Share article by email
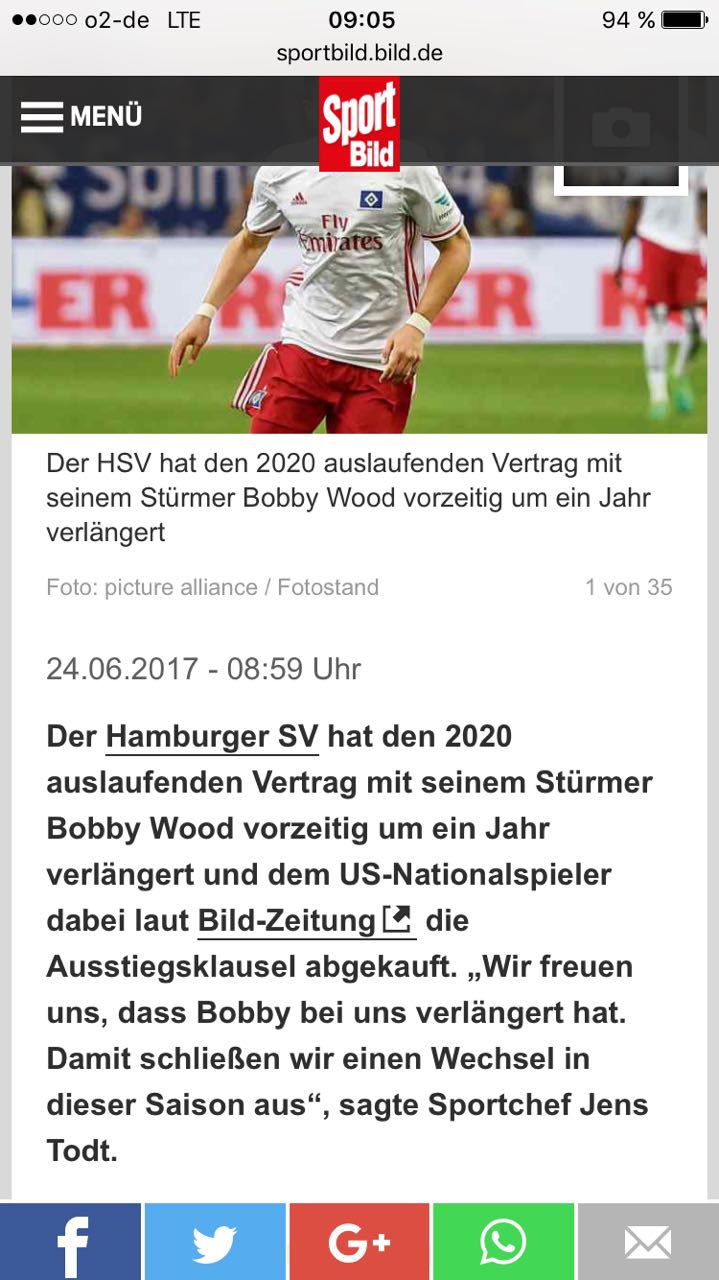The image size is (719, 1280). click(x=647, y=1242)
